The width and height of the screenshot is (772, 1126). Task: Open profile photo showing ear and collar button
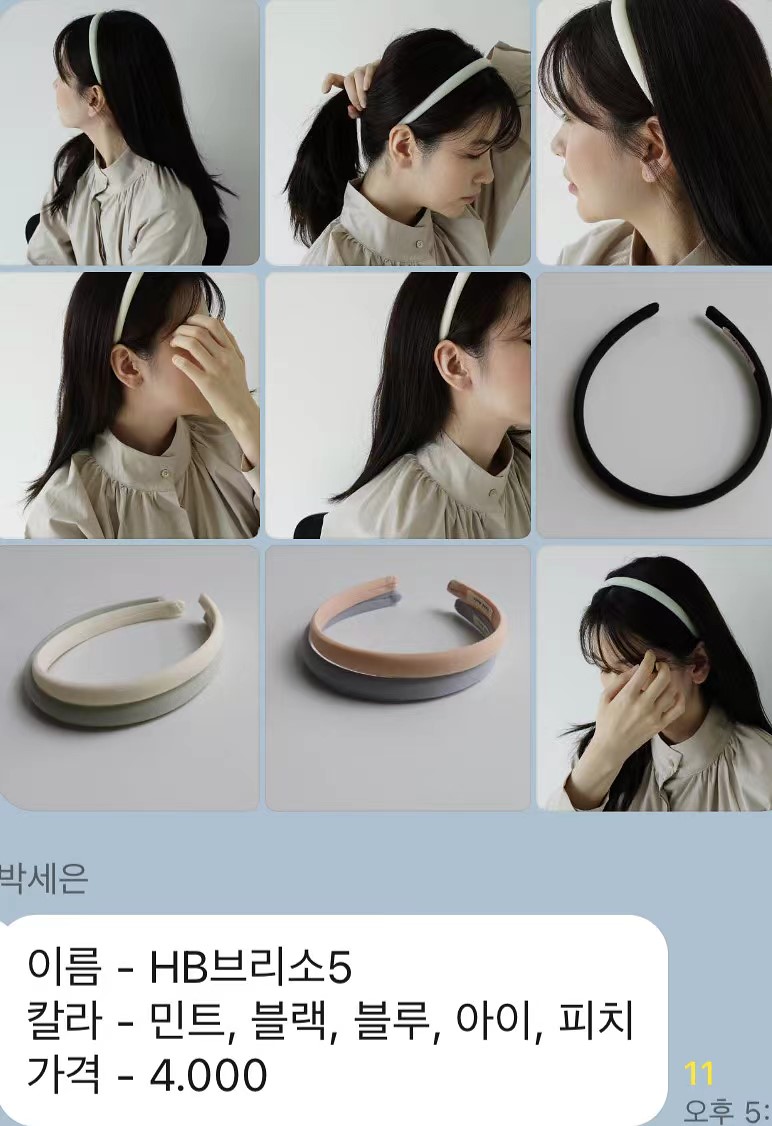397,405
